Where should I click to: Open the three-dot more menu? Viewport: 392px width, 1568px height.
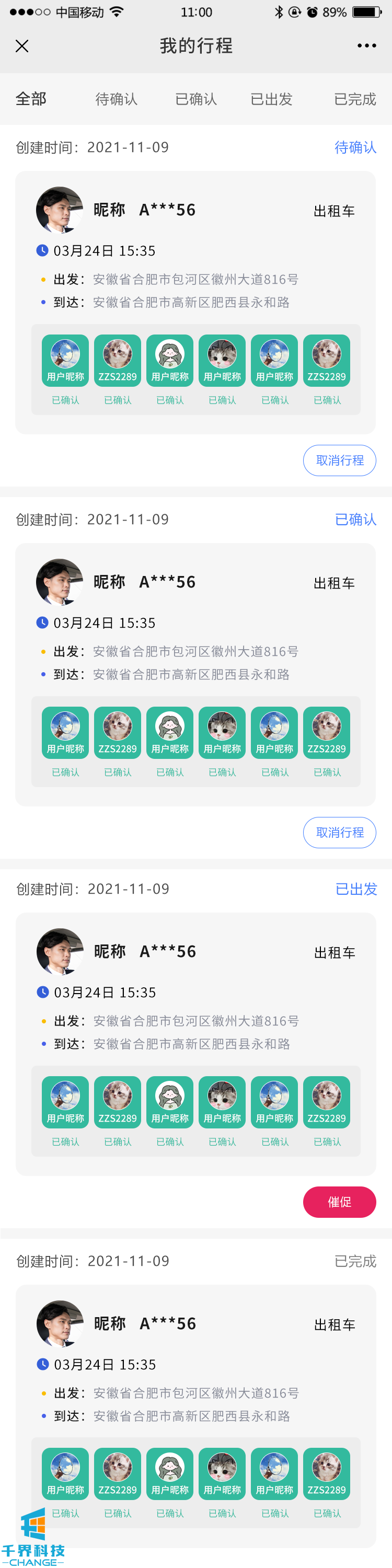tap(366, 47)
